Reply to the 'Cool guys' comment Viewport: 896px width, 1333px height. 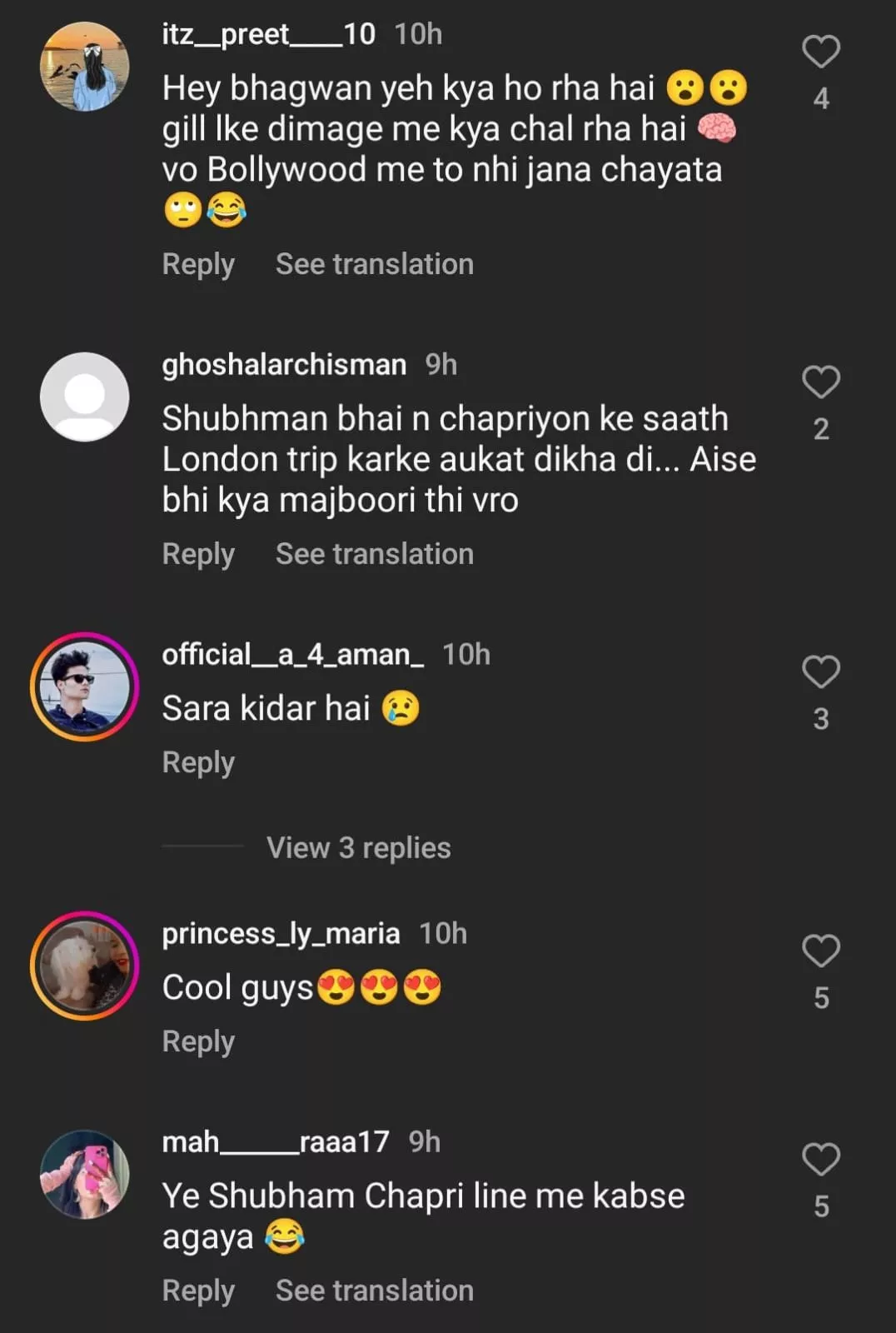(x=198, y=1042)
